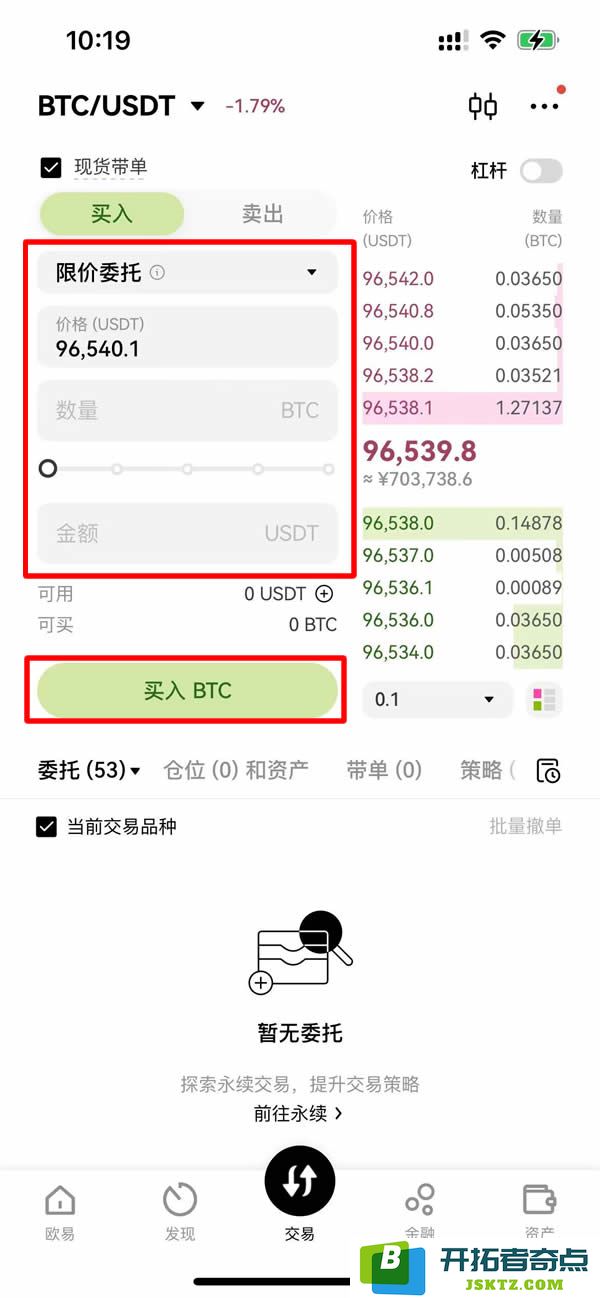This screenshot has height=1298, width=600.
Task: Switch to 仓位 (0) 和资产 tab
Action: tap(236, 770)
